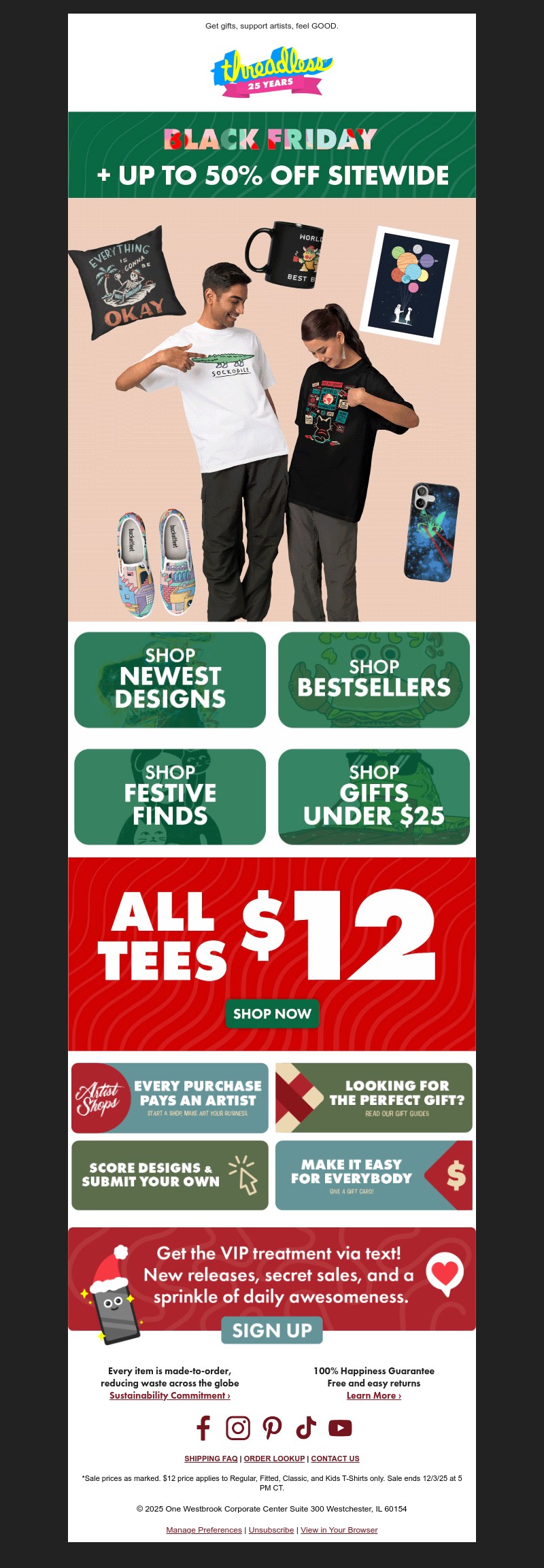
Task: Click Order Lookup in the footer
Action: point(275,1459)
